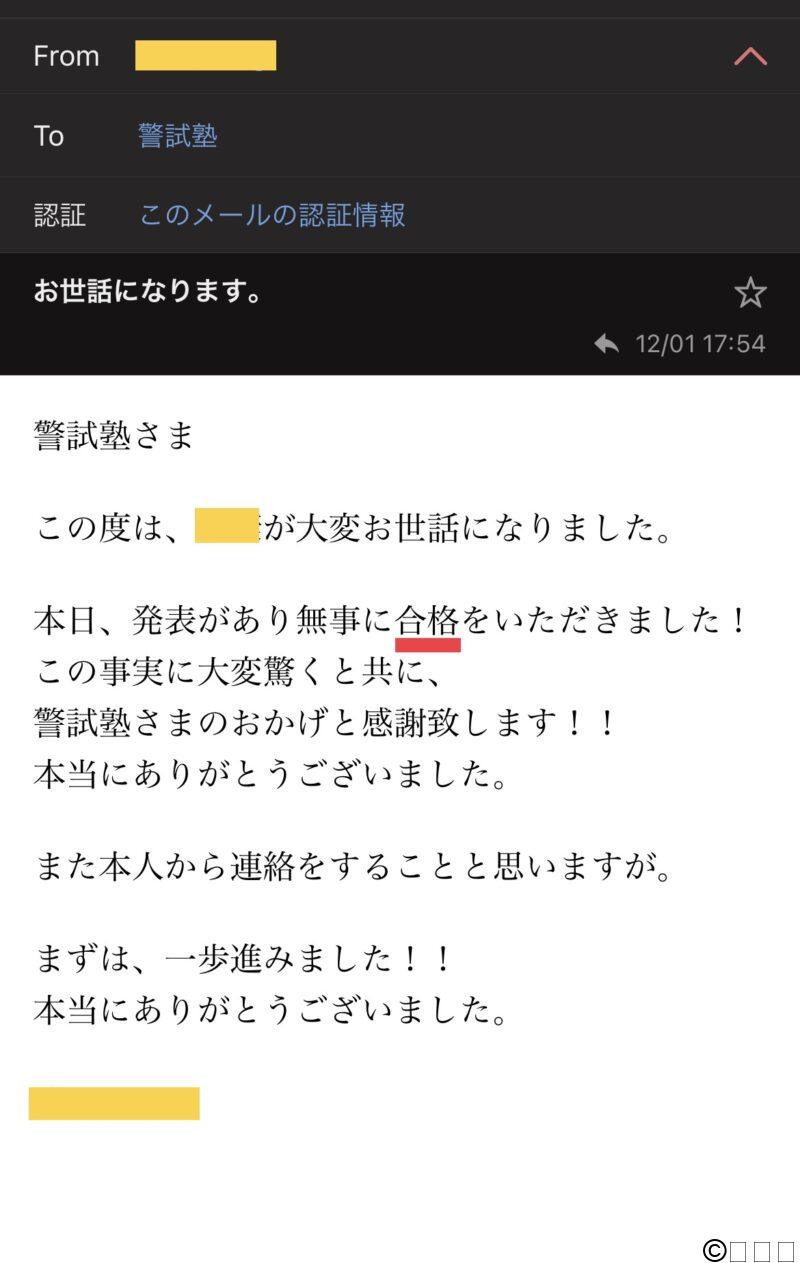Open recipient 警試塾 in the To field
The image size is (800, 1263).
click(178, 136)
